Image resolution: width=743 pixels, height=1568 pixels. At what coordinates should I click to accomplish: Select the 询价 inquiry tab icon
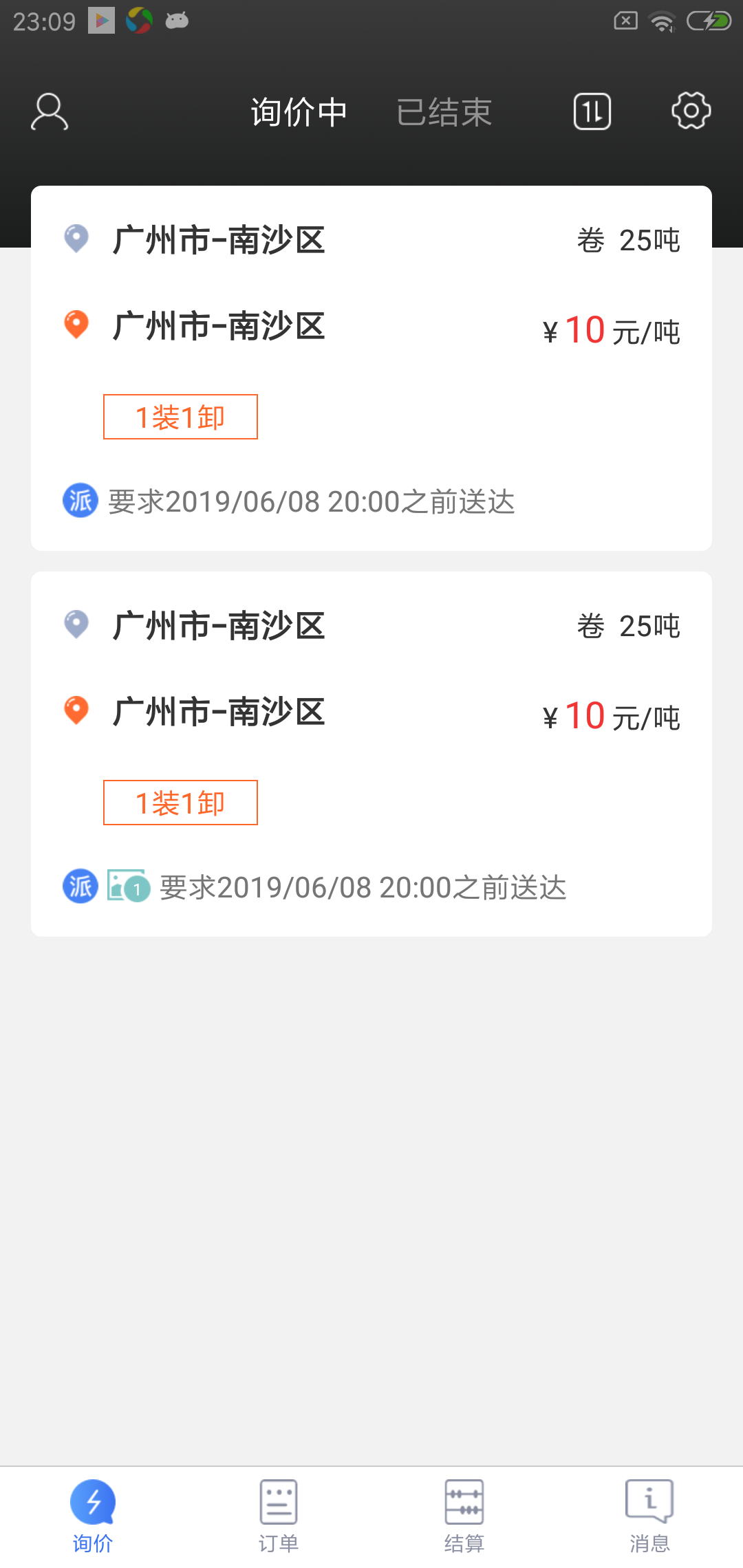click(92, 1511)
